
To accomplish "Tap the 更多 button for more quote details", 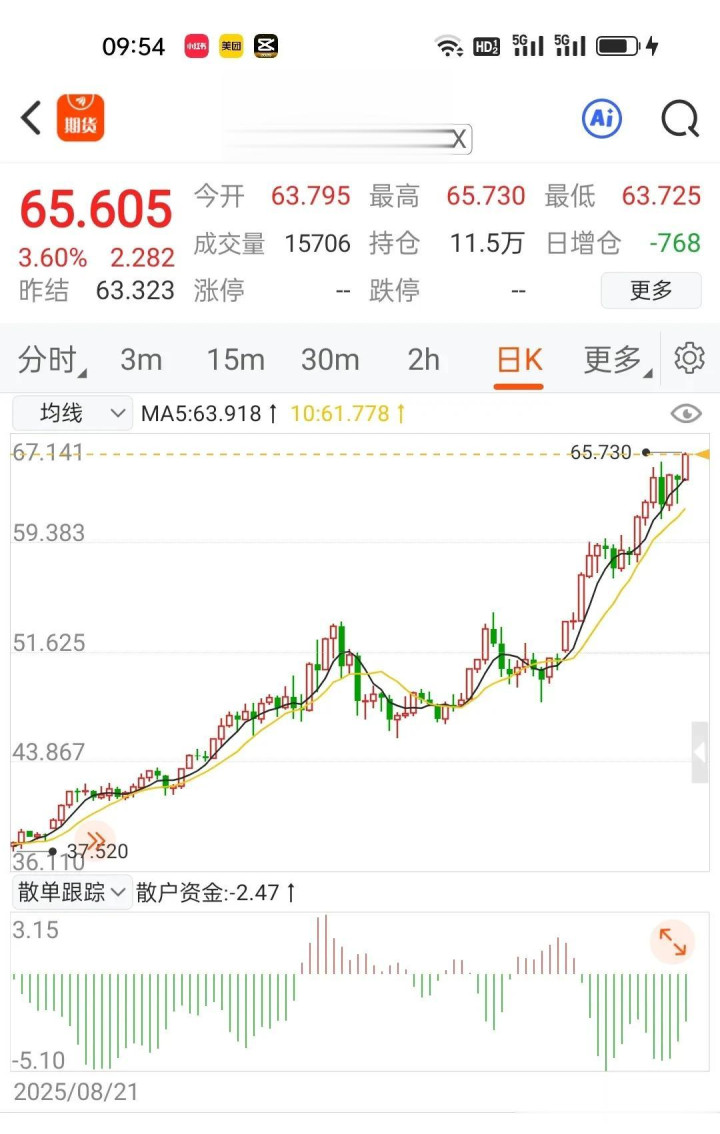I will click(x=651, y=291).
